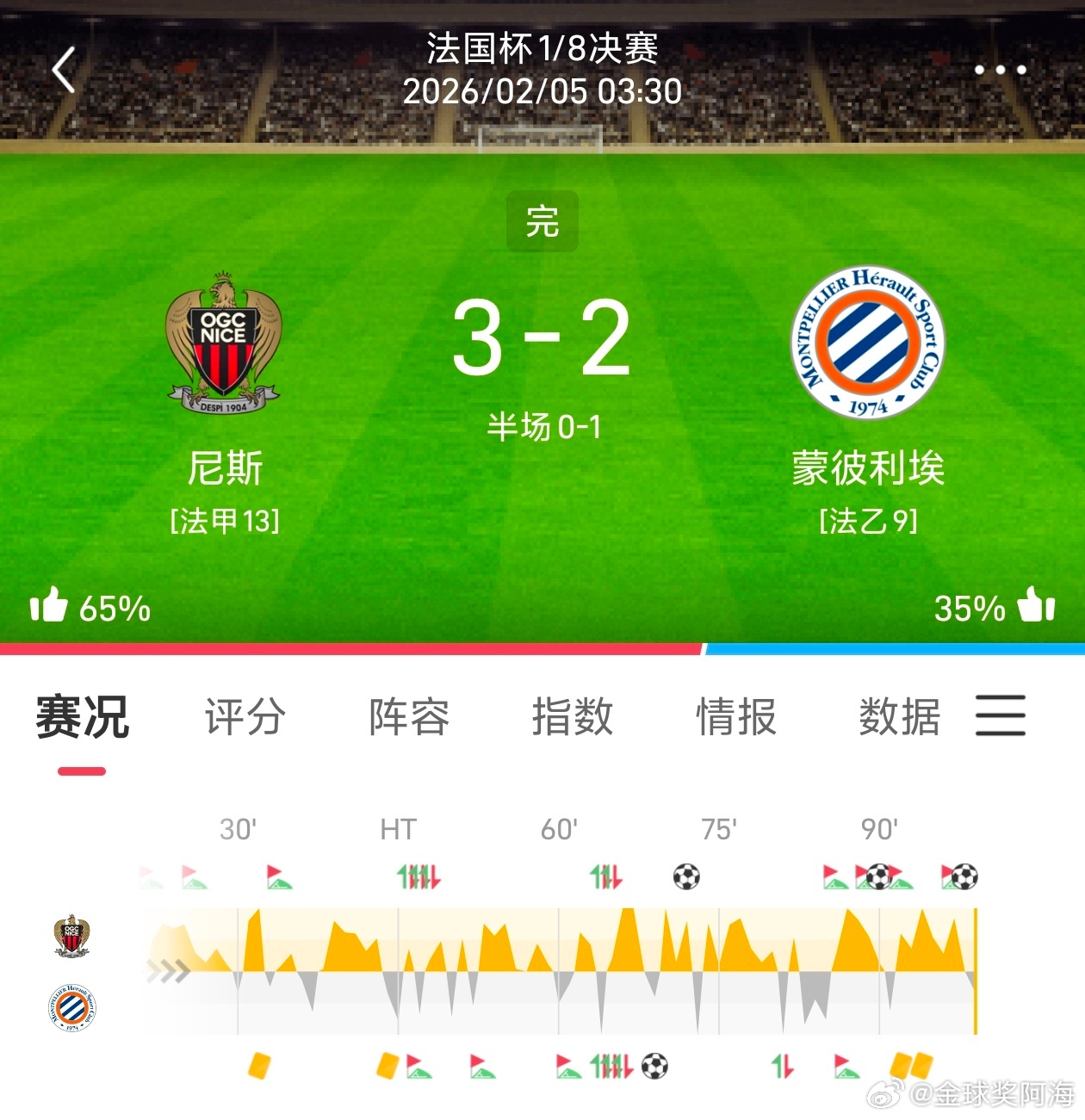The image size is (1085, 1120).
Task: Click the 完 full-time status button
Action: pos(541,222)
